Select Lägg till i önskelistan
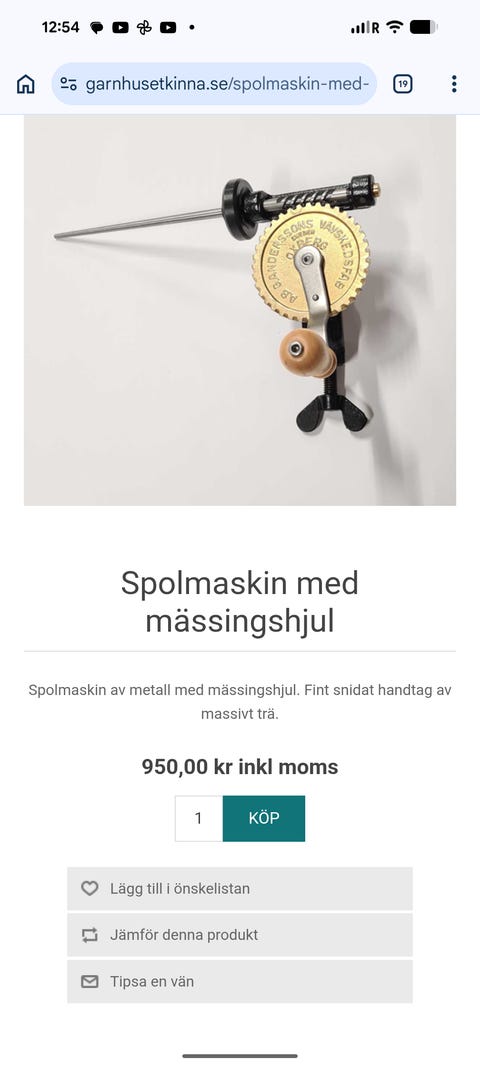The image size is (480, 1069). [x=240, y=888]
